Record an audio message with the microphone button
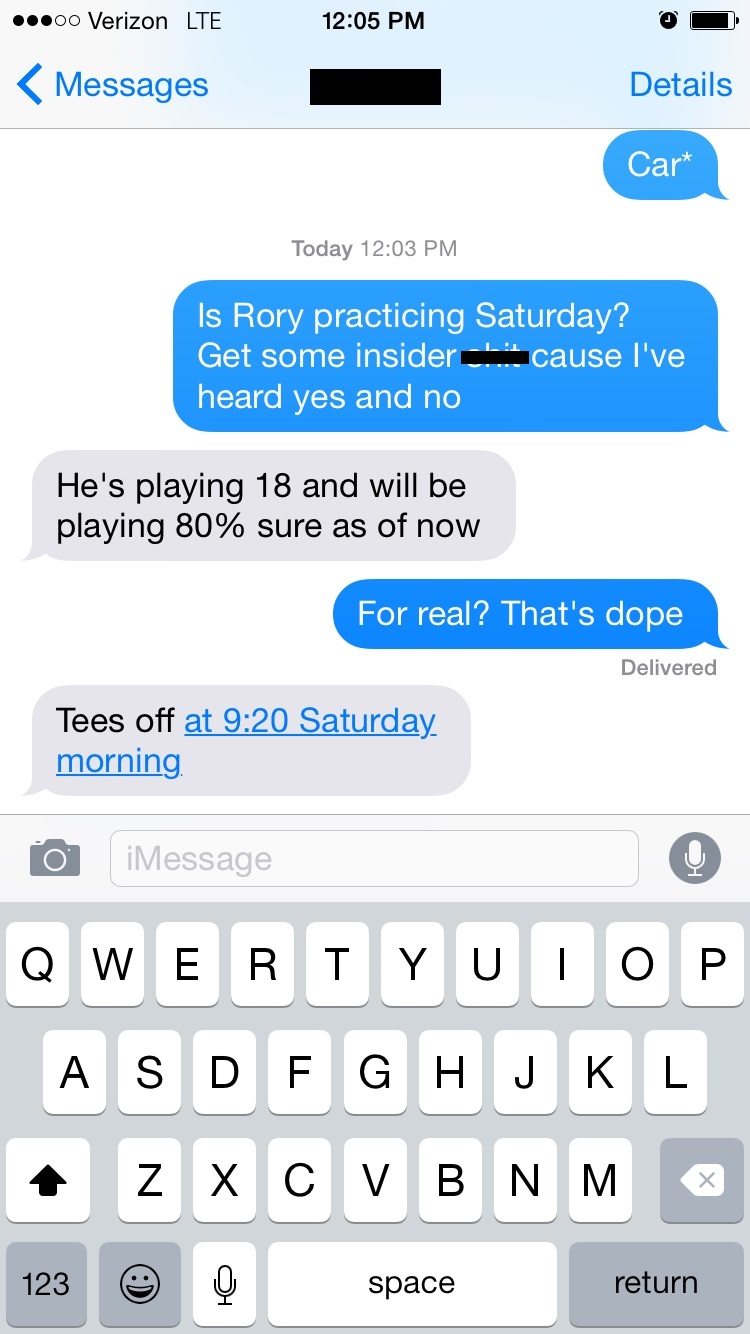 [695, 858]
